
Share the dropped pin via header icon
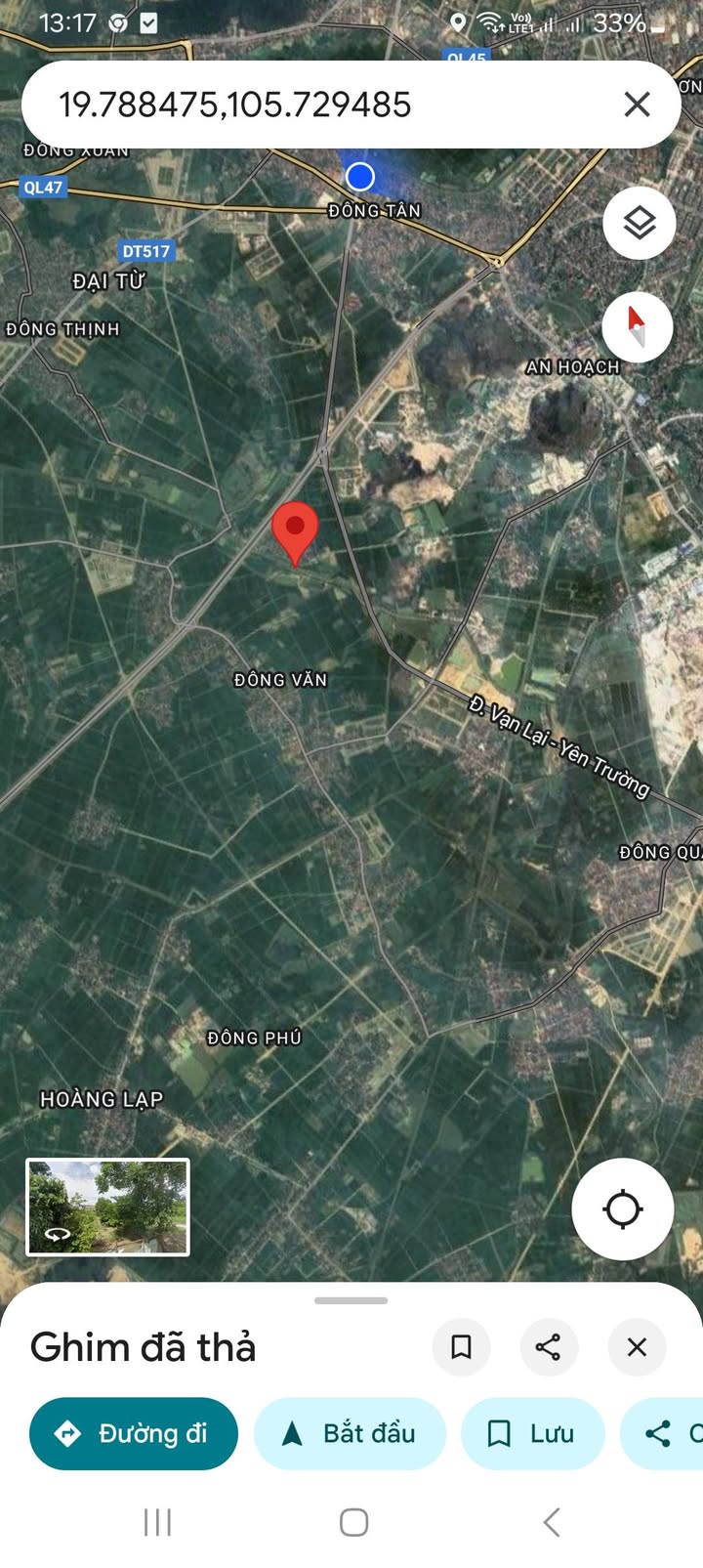click(x=549, y=1347)
